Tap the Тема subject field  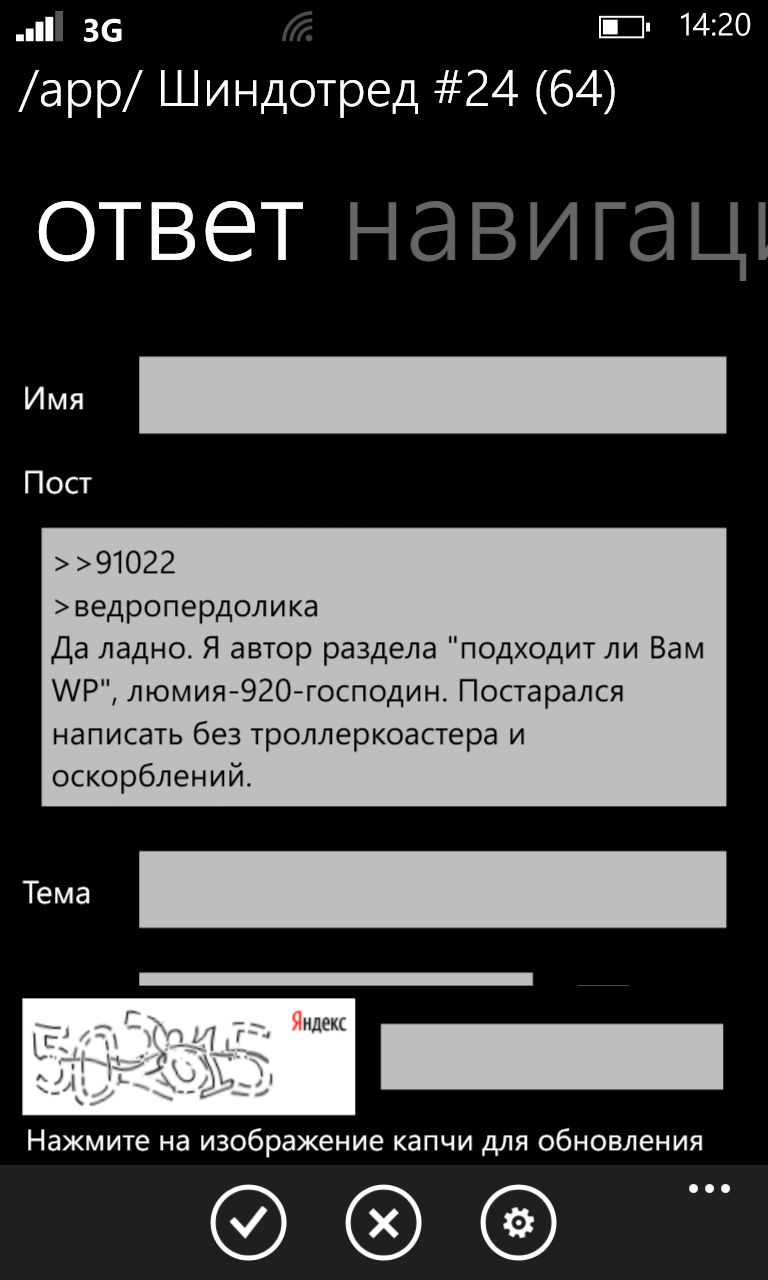(x=432, y=889)
